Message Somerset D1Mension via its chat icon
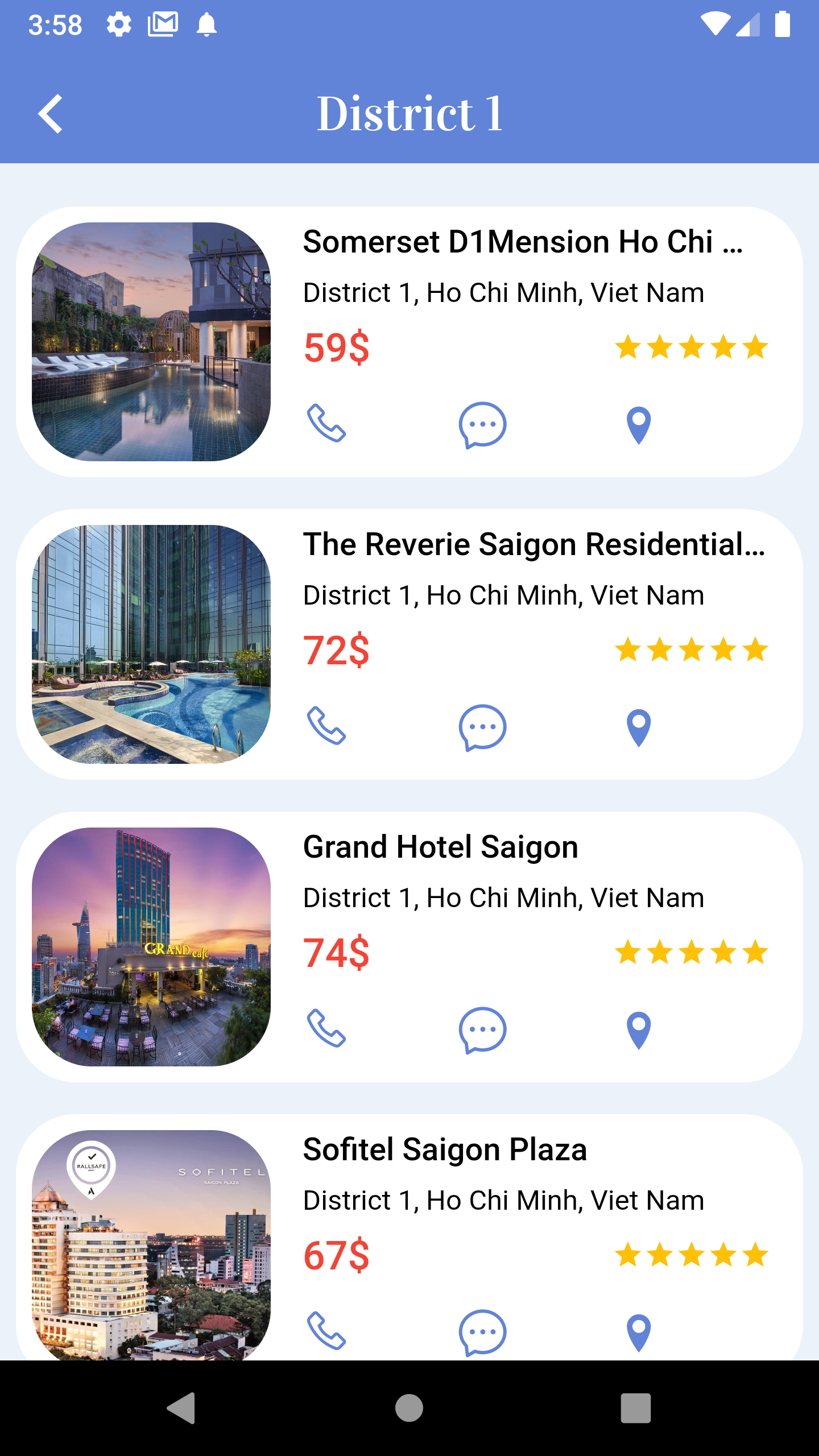The height and width of the screenshot is (1456, 819). [482, 425]
